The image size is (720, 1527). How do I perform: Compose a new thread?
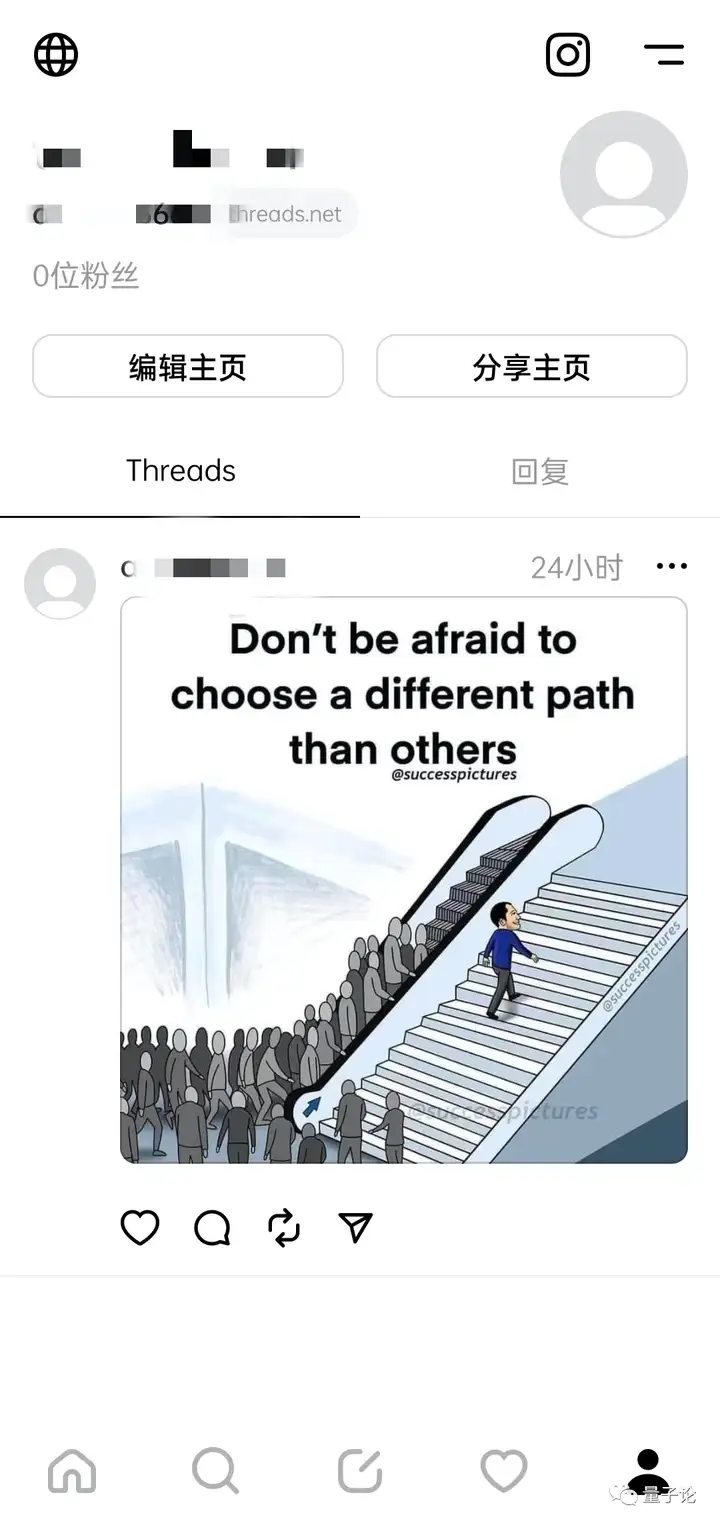(x=360, y=1471)
